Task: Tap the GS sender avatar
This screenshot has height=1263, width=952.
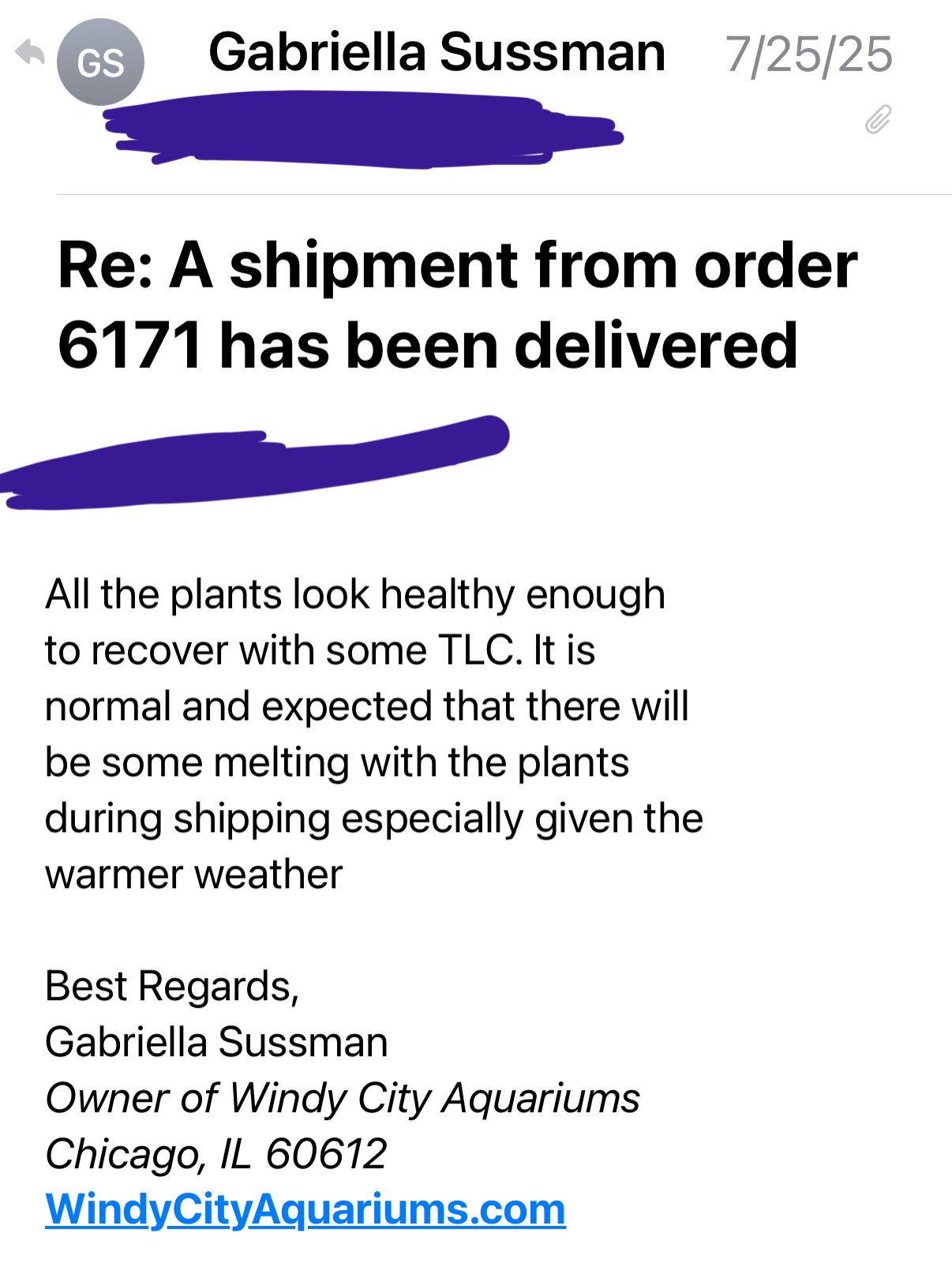Action: [100, 62]
